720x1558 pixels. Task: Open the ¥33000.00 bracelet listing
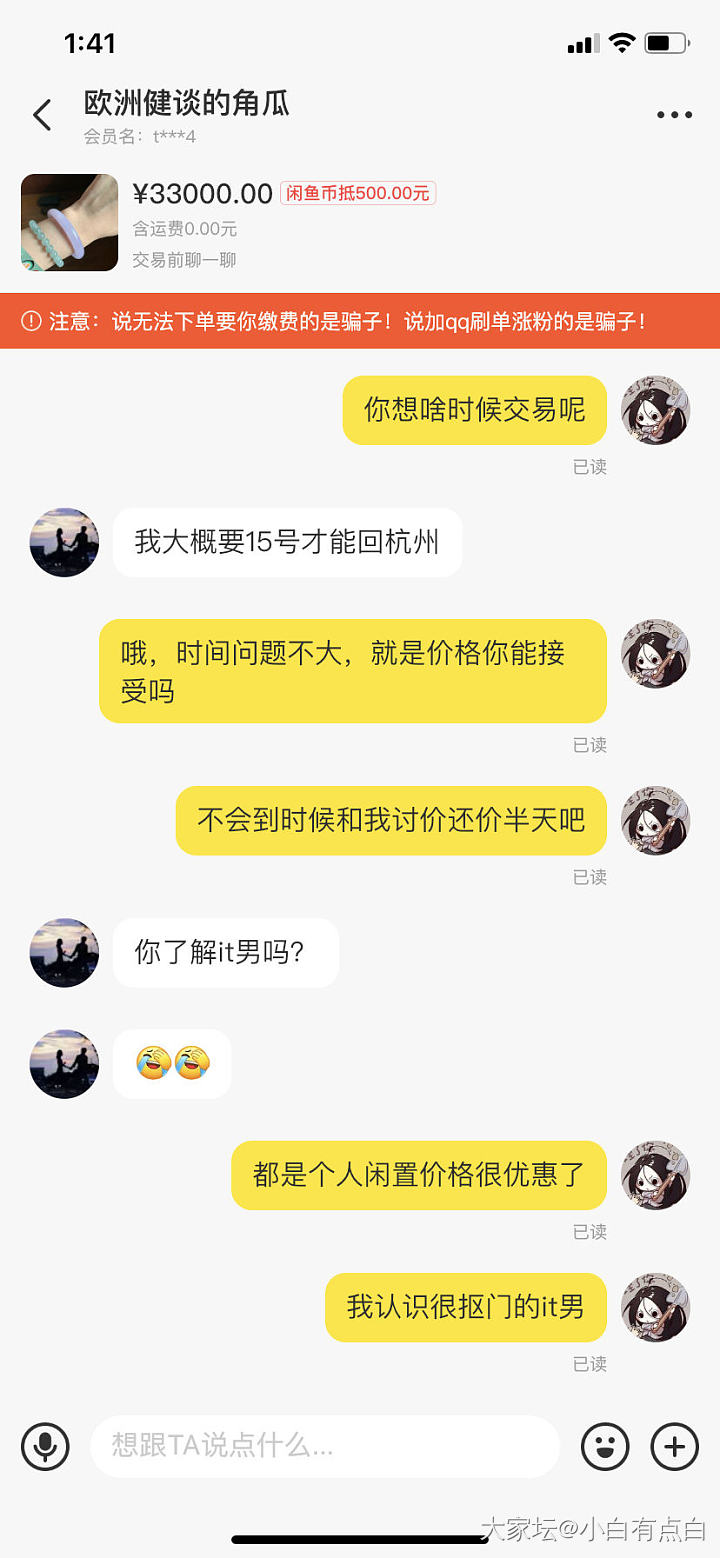(70, 222)
